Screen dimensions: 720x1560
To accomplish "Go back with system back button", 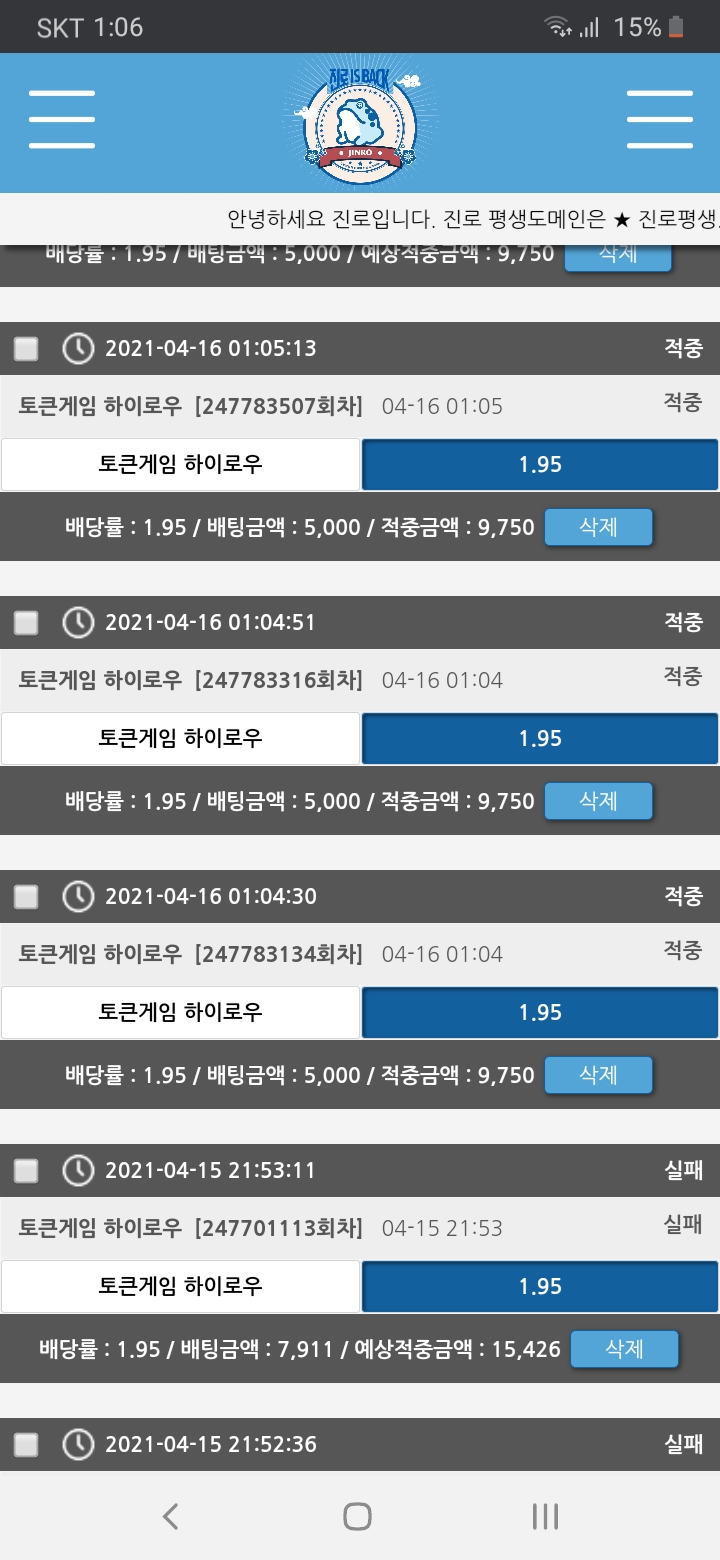I will 170,1517.
